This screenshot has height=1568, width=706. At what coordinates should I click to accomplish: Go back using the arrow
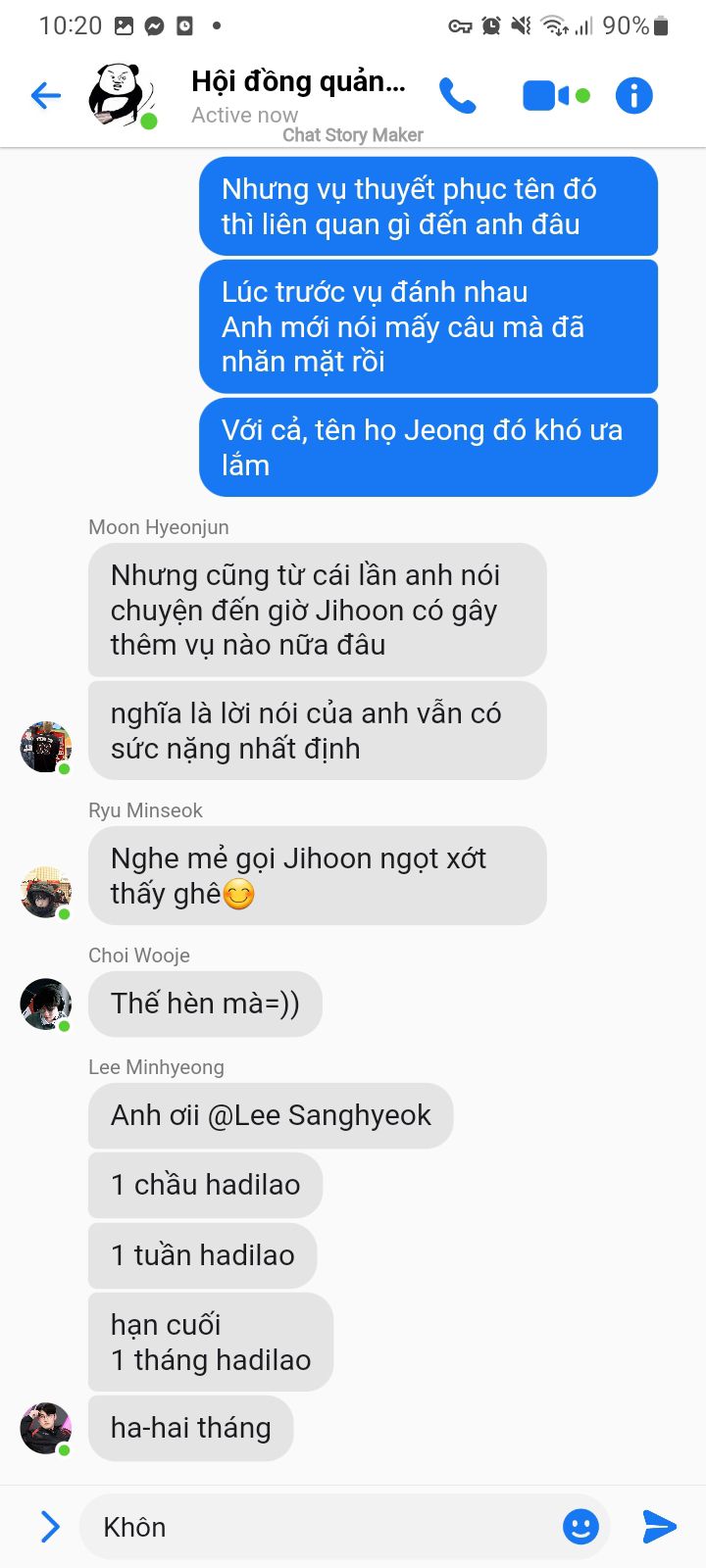(46, 95)
